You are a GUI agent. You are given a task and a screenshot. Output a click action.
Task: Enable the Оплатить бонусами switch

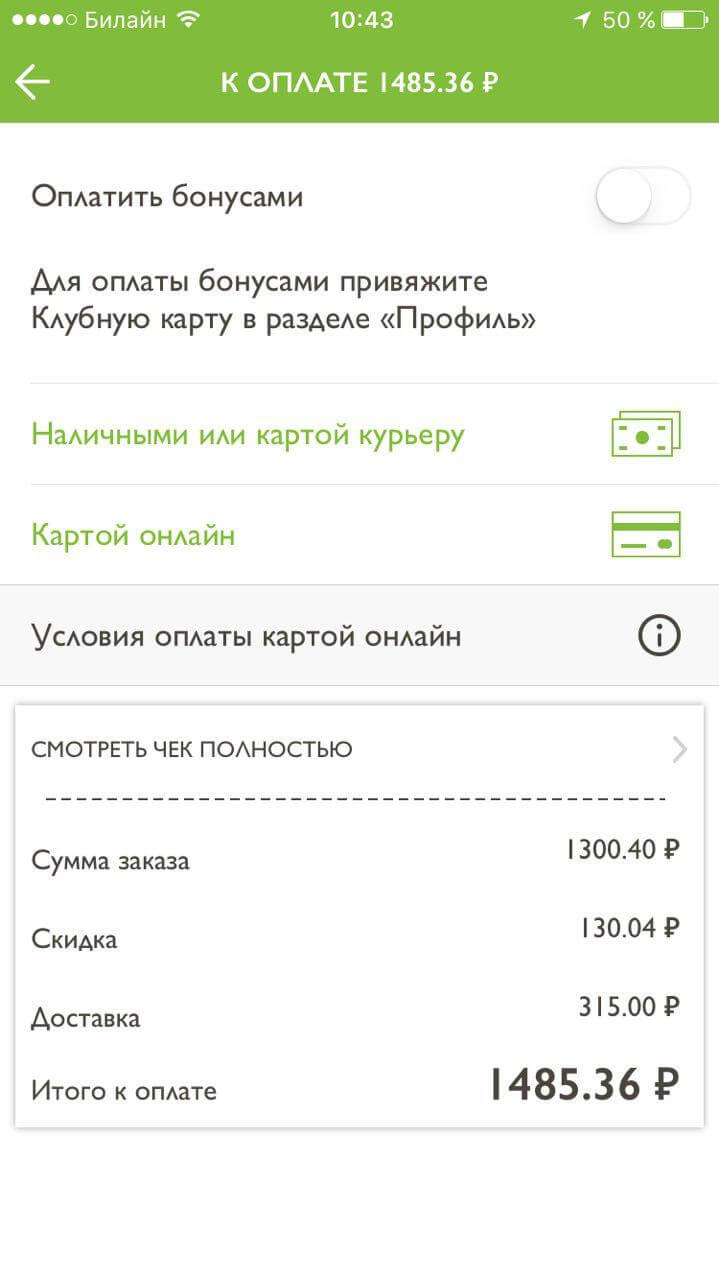click(643, 196)
